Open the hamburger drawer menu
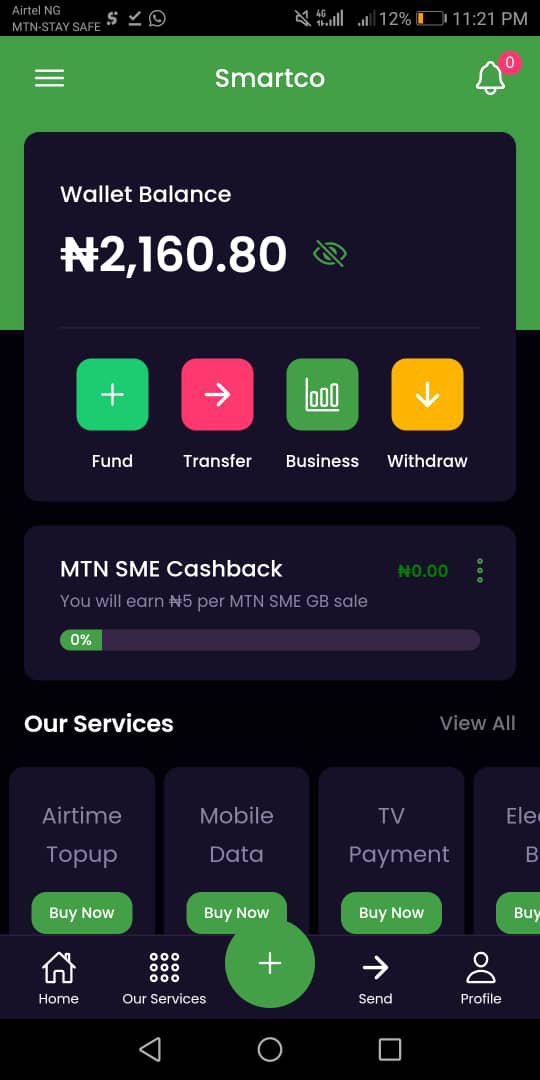 click(50, 79)
